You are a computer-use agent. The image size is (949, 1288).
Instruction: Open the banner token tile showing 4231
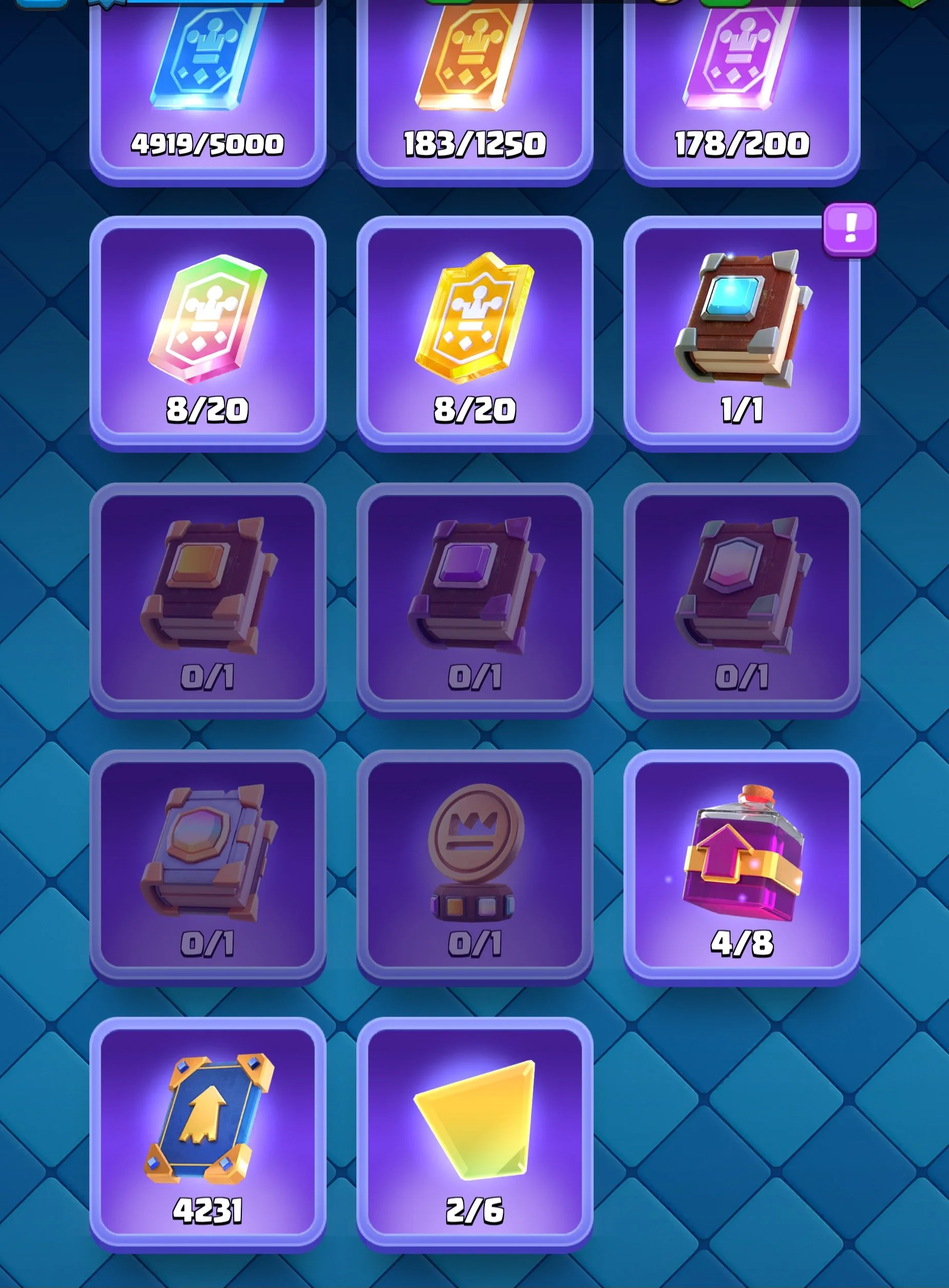207,1134
